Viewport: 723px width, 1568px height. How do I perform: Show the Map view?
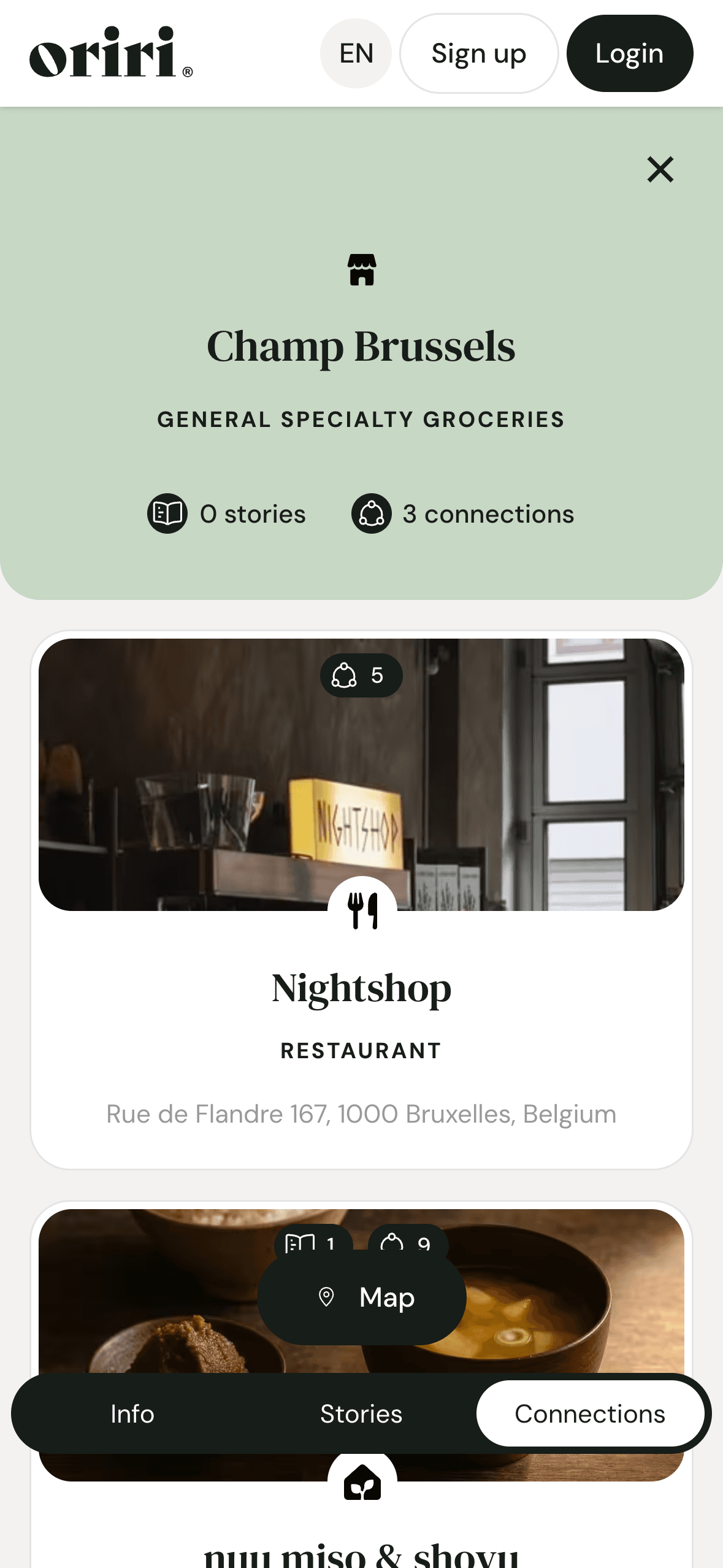(361, 1297)
